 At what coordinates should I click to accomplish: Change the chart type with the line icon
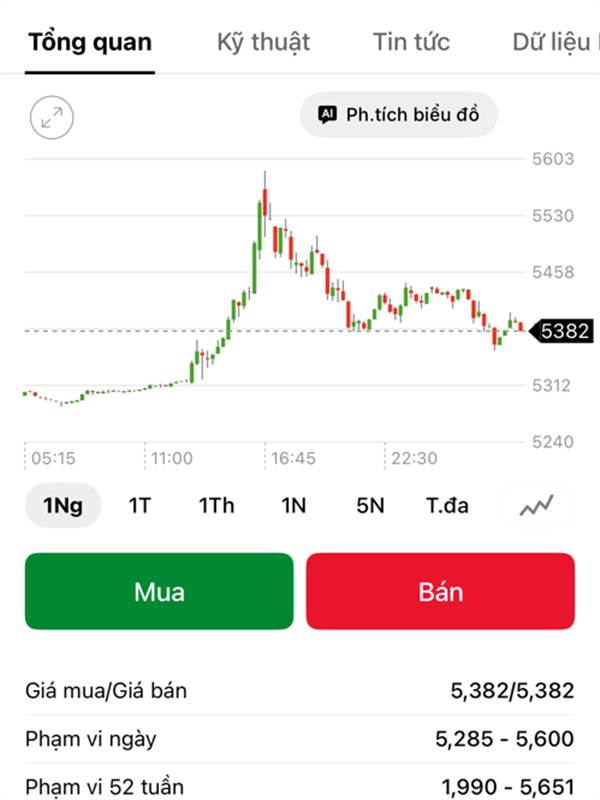click(x=536, y=506)
